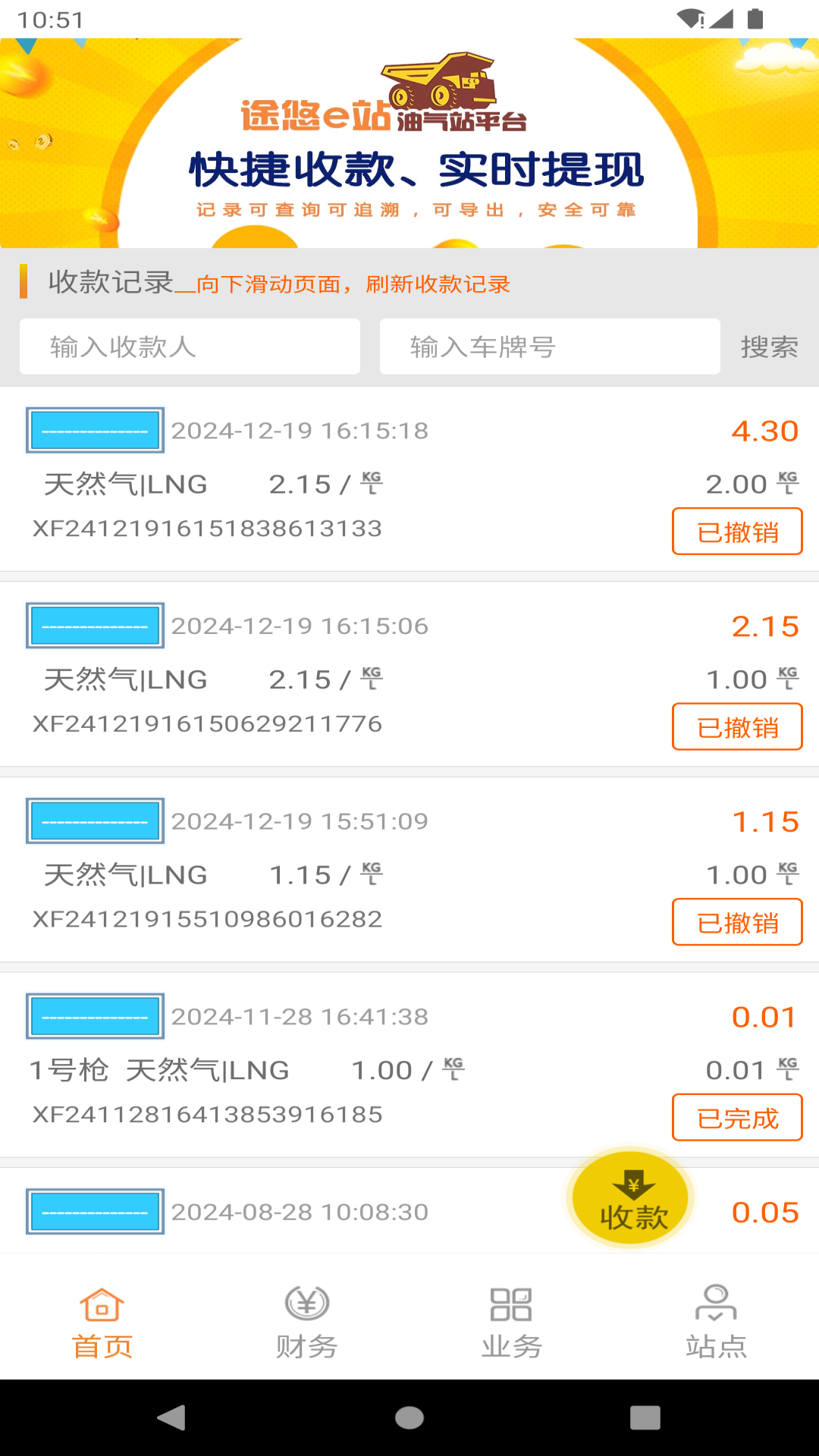Tap the 输入车牌号 license plate field

(550, 347)
